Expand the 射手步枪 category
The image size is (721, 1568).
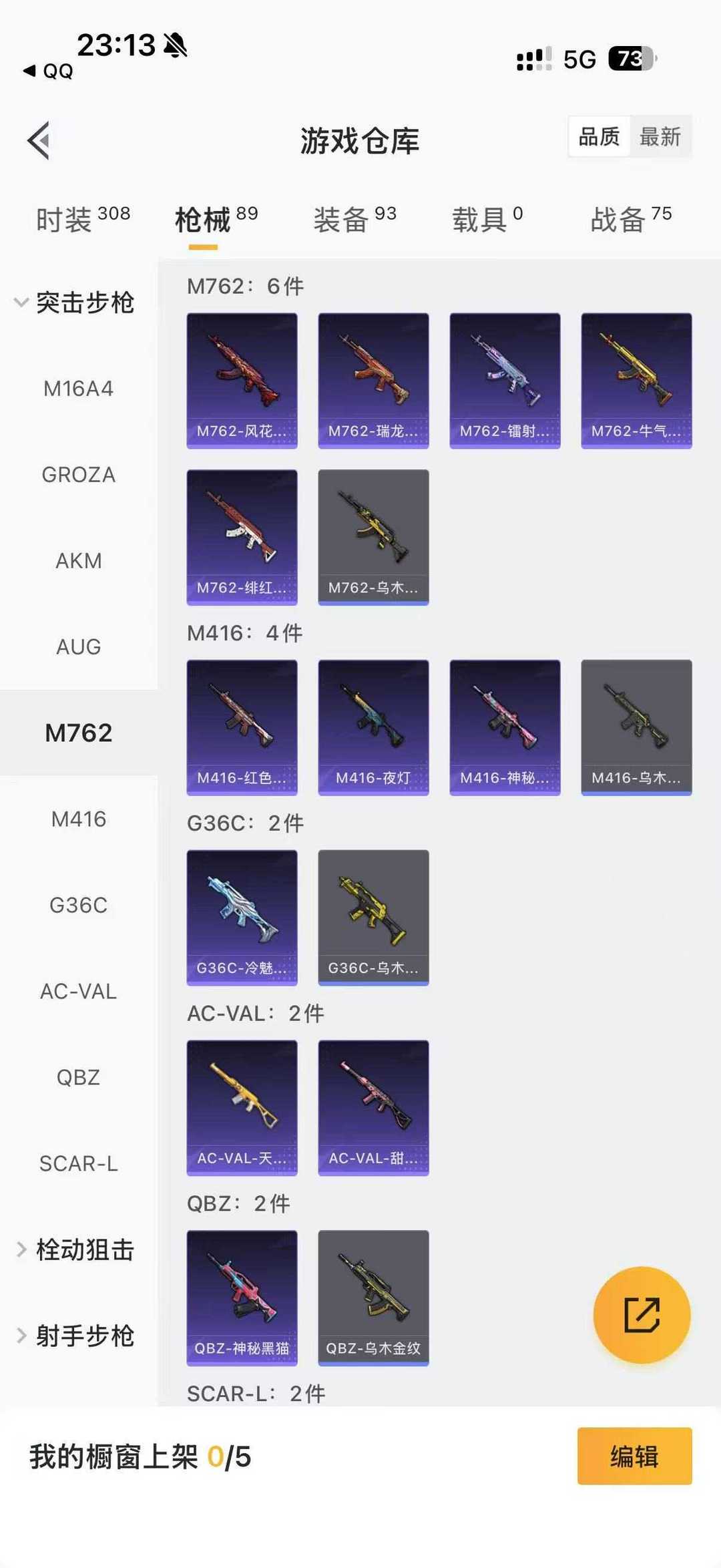point(75,1336)
